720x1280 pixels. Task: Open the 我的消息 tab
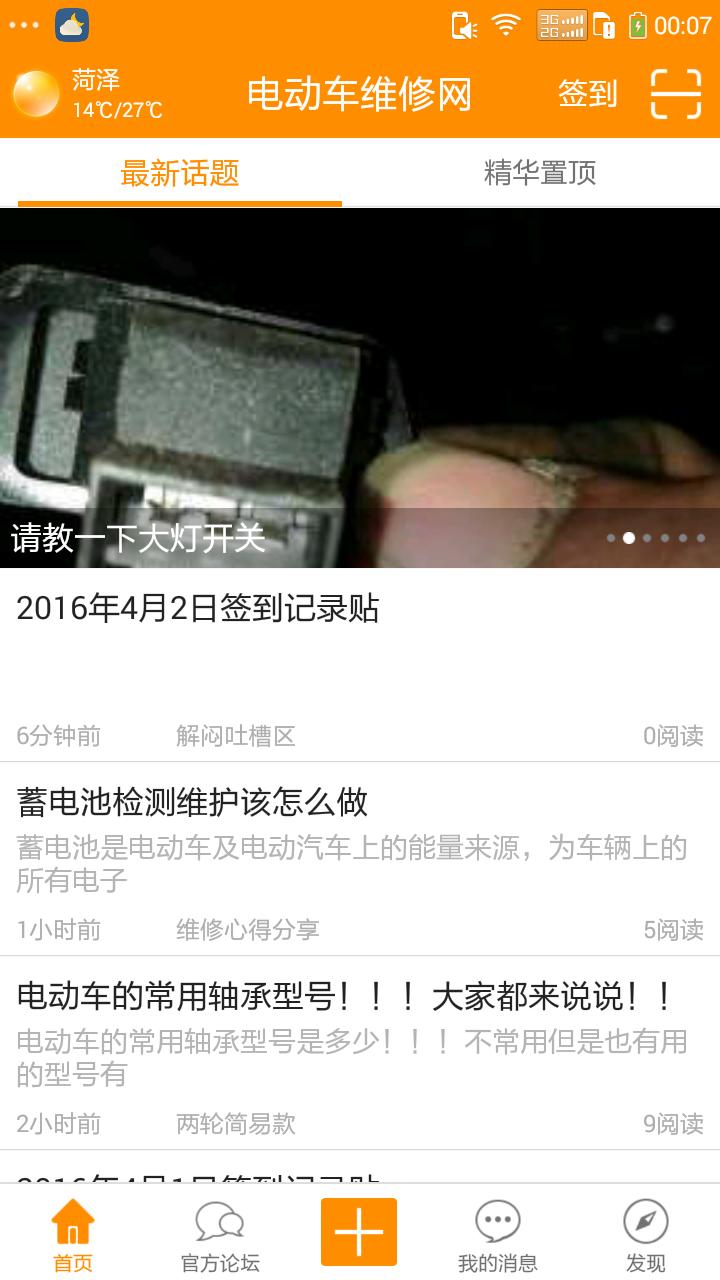click(497, 1235)
